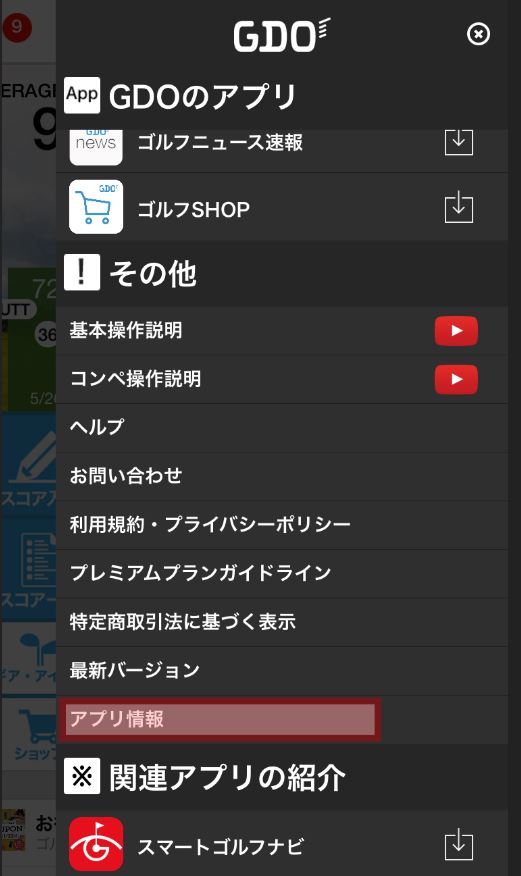Close the GDO side menu
521x876 pixels.
point(478,34)
